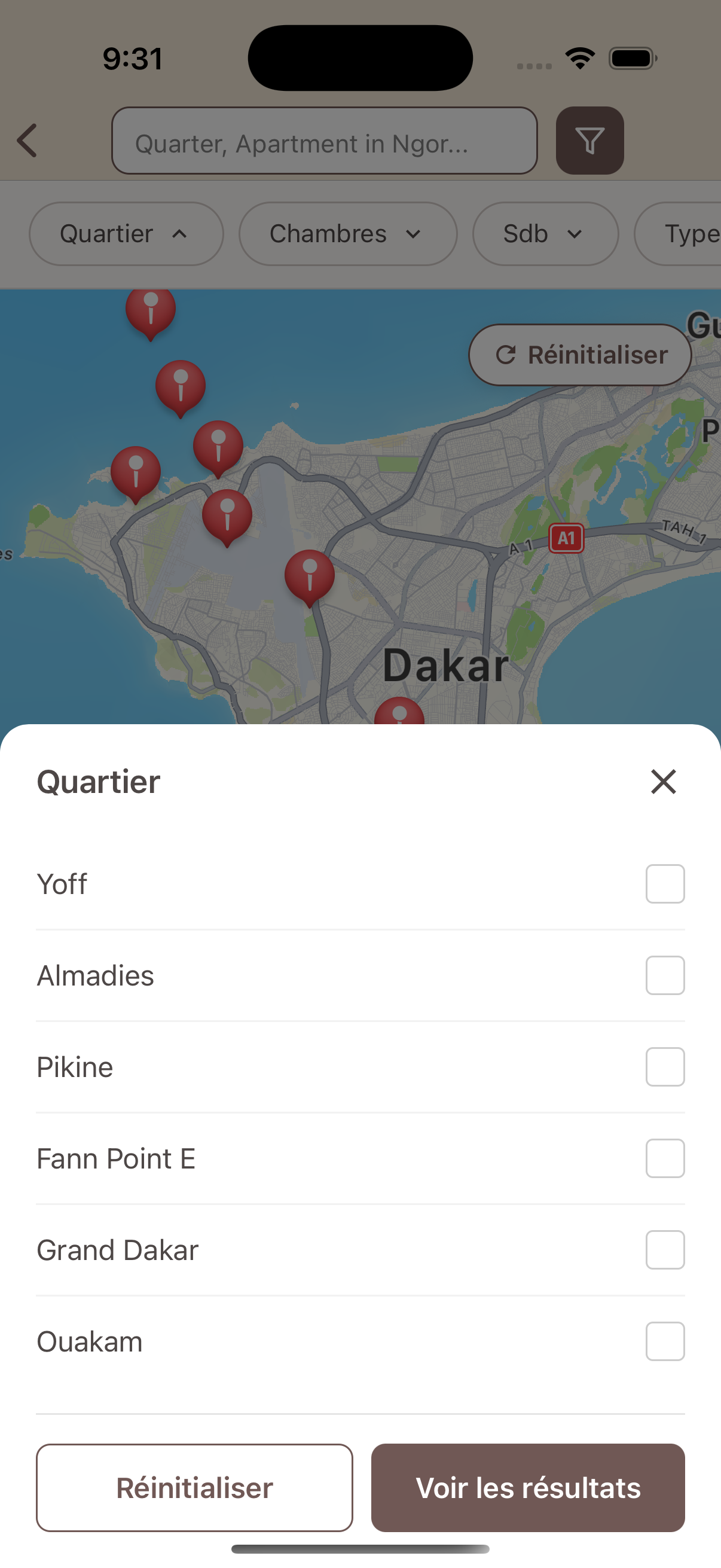The height and width of the screenshot is (1568, 721).
Task: Tap Voir les résultats button
Action: pyautogui.click(x=527, y=1488)
